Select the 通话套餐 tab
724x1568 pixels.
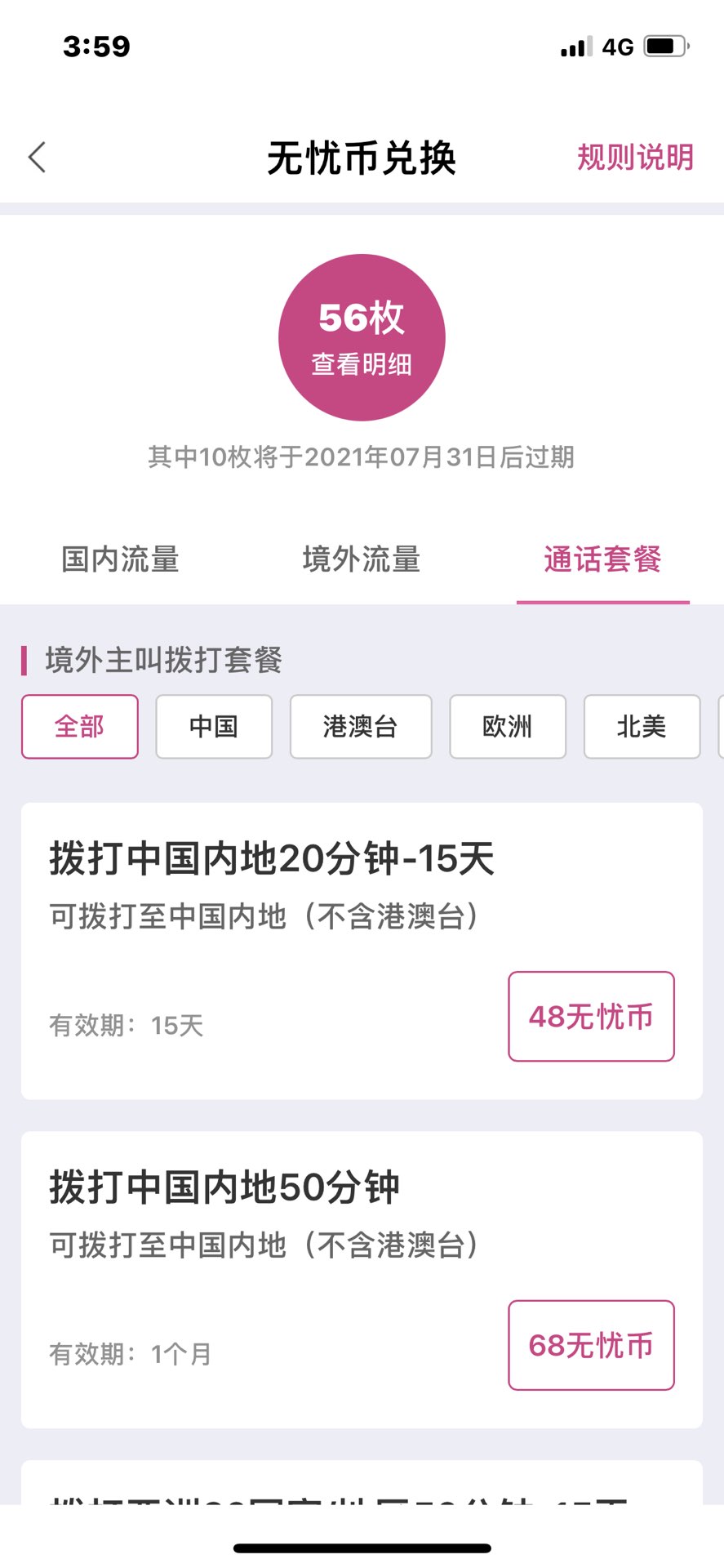tap(602, 560)
